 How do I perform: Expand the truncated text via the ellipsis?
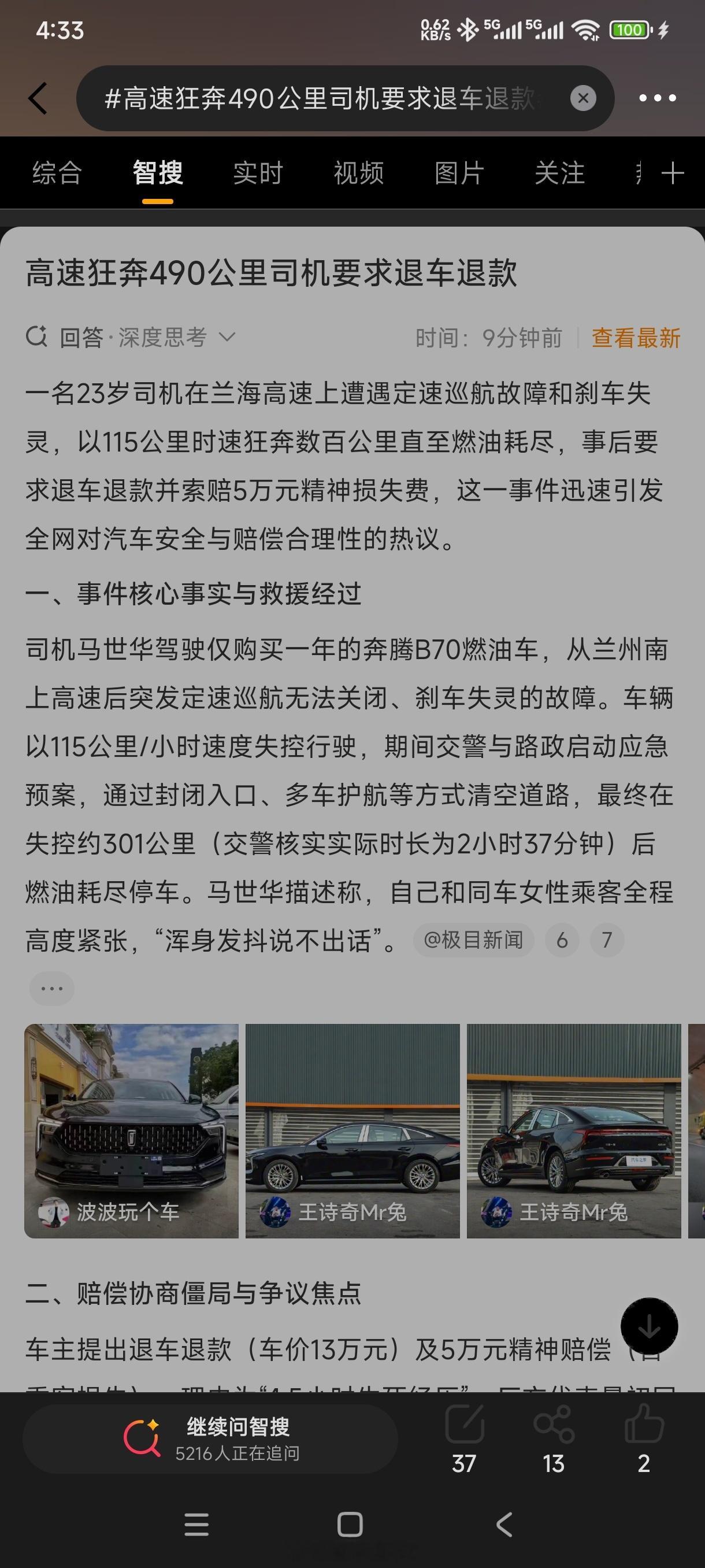[x=51, y=988]
